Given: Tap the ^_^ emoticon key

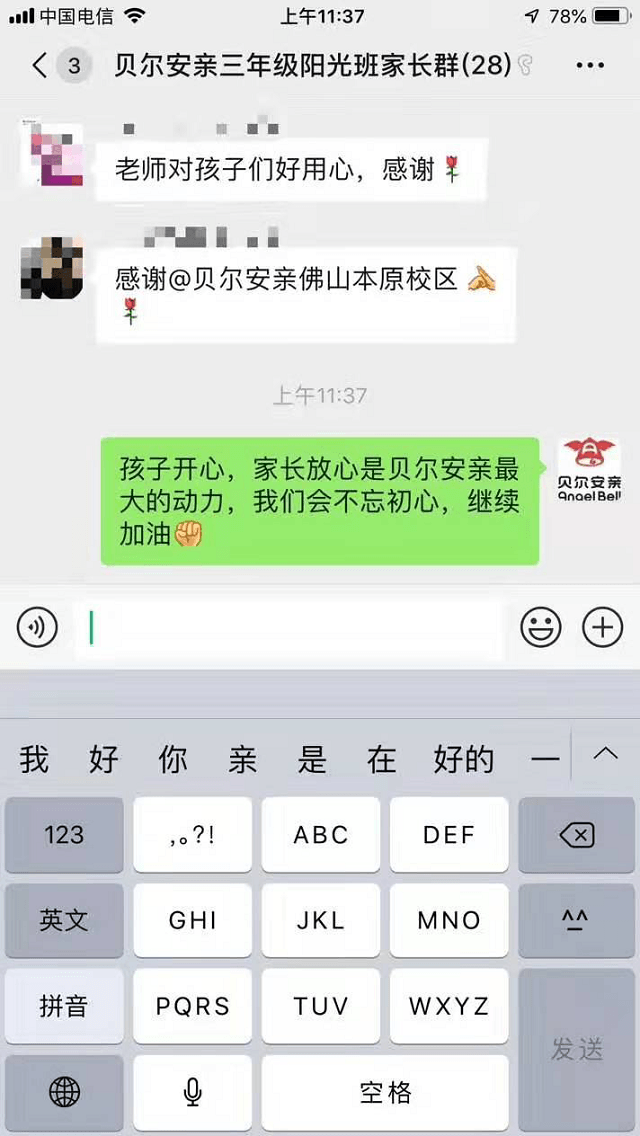Looking at the screenshot, I should [x=576, y=920].
